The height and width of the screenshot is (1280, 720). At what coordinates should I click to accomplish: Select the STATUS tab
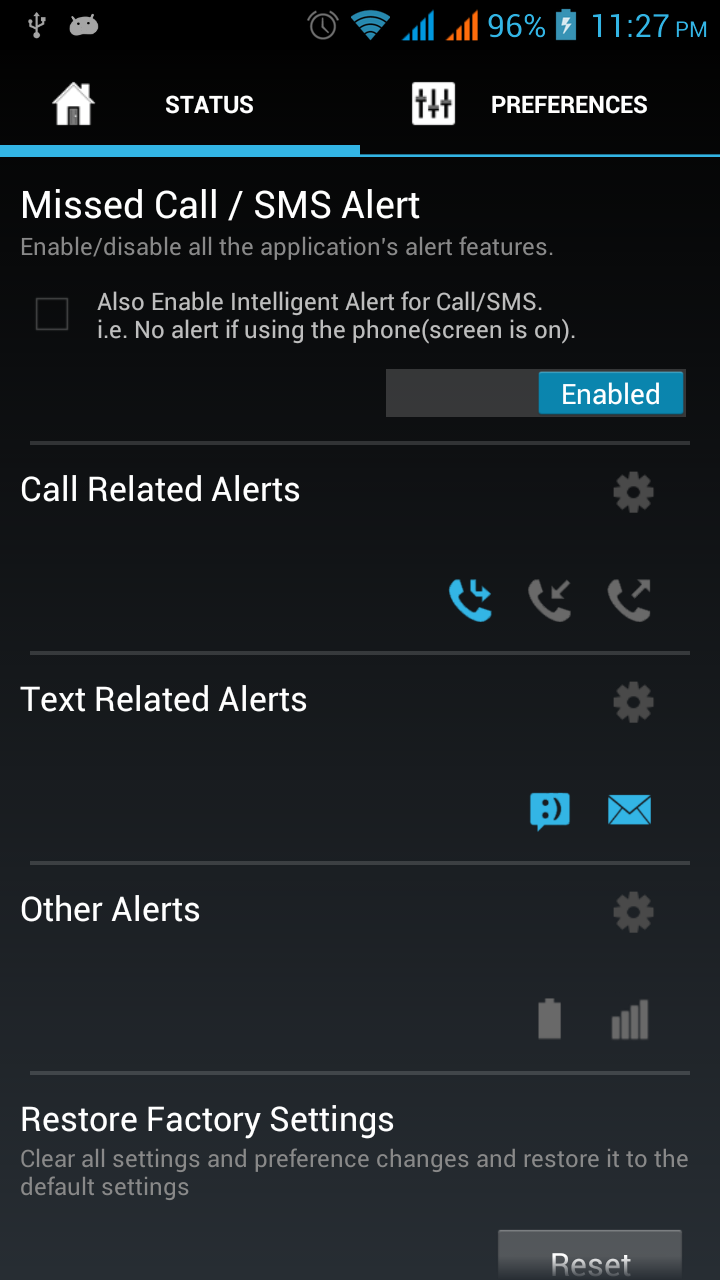[209, 103]
